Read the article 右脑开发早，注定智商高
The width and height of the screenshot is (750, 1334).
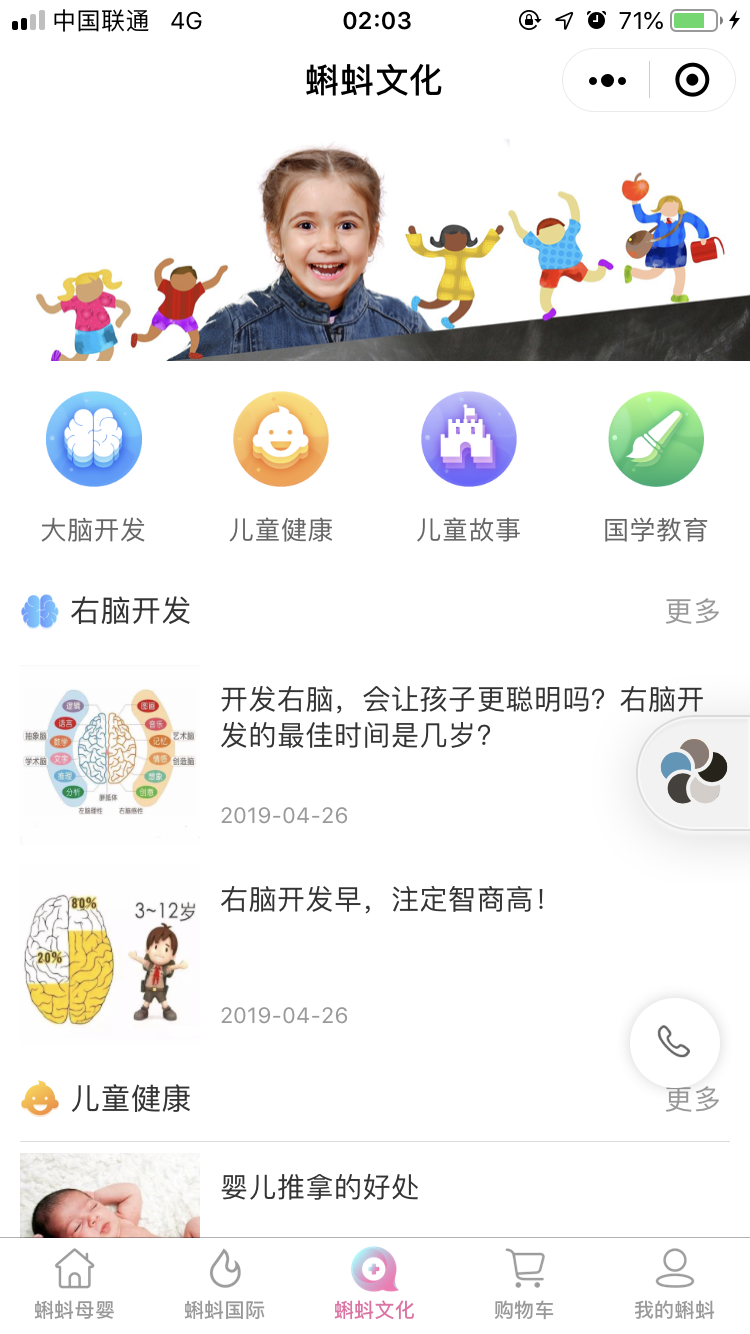384,900
